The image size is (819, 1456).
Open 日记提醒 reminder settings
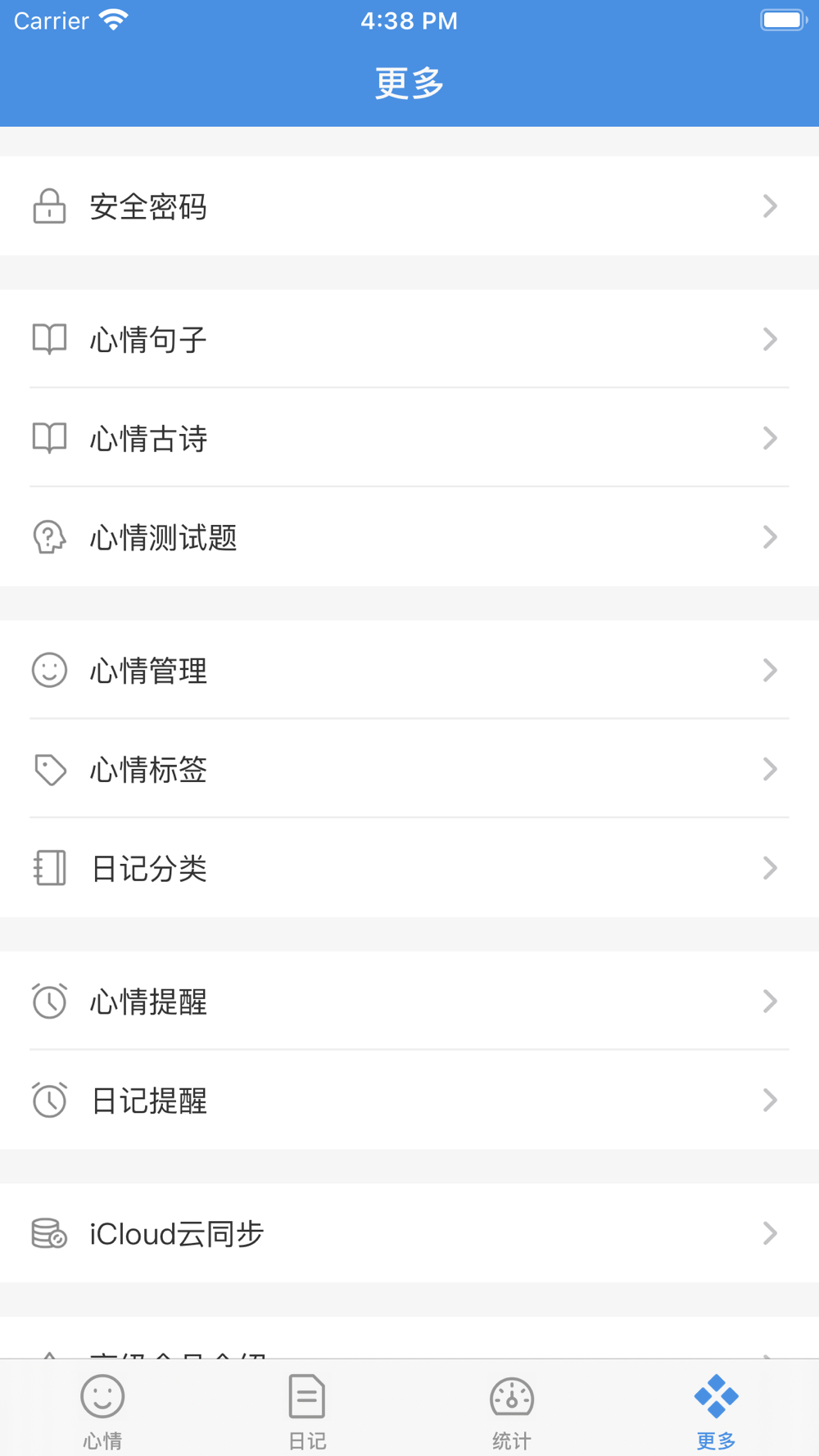409,1100
